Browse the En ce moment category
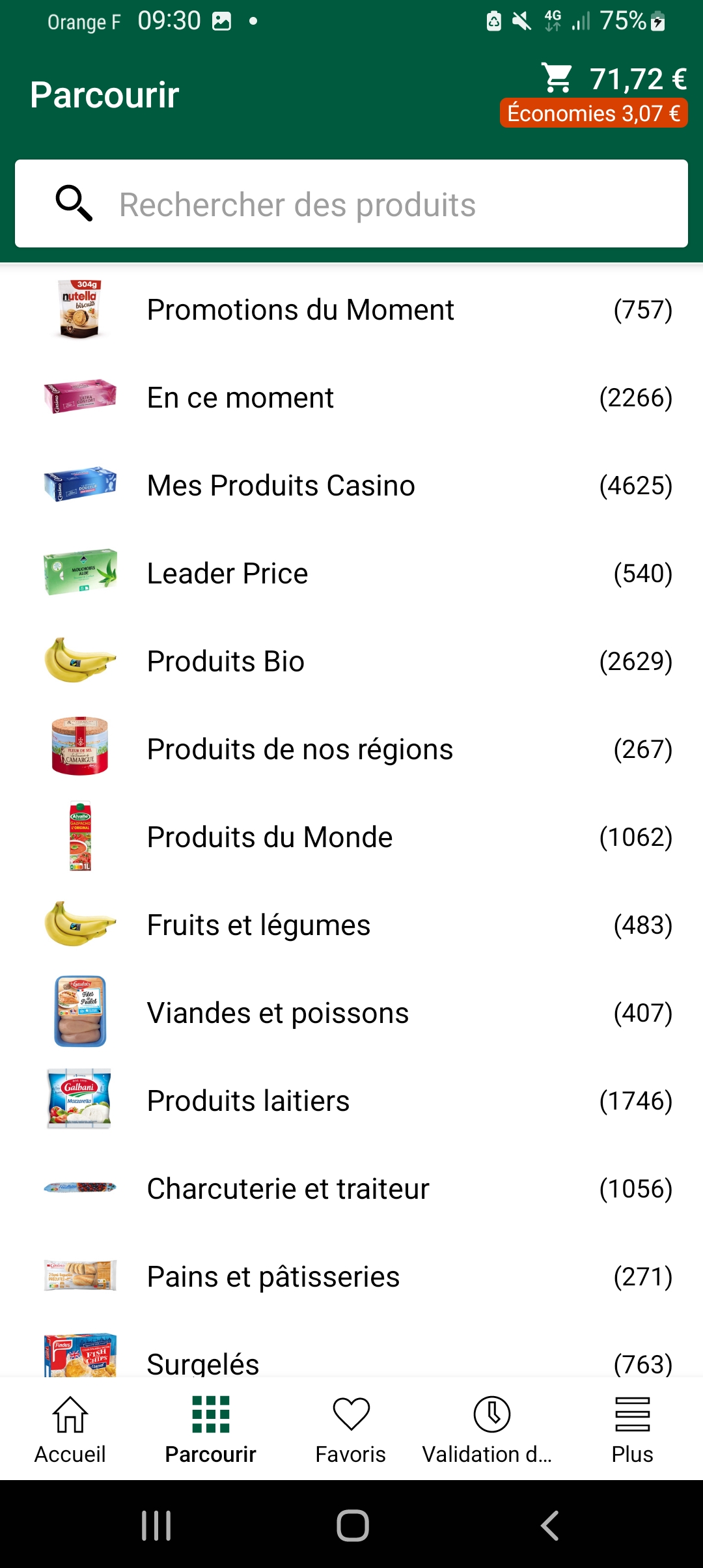The height and width of the screenshot is (1568, 703). [x=351, y=398]
